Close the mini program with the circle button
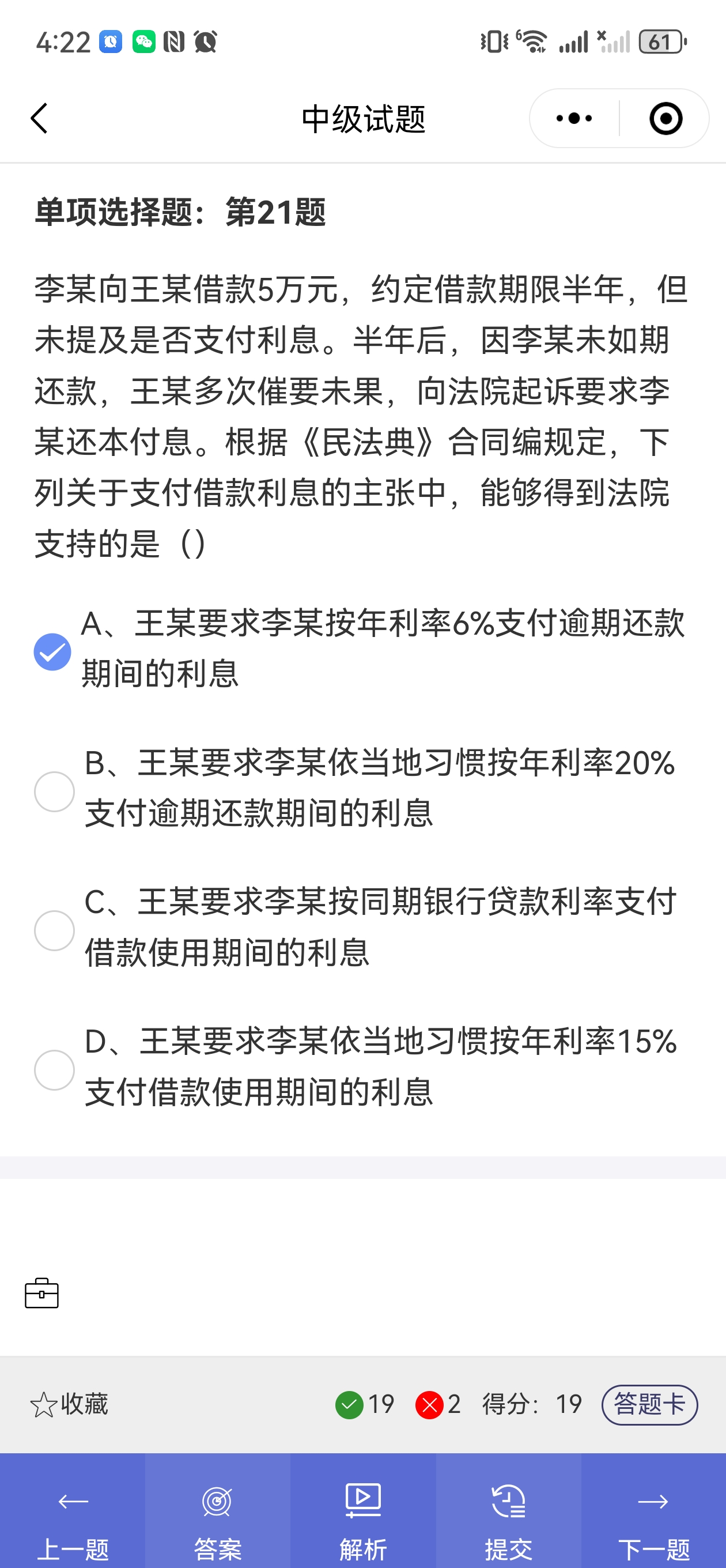The image size is (726, 1568). [665, 118]
